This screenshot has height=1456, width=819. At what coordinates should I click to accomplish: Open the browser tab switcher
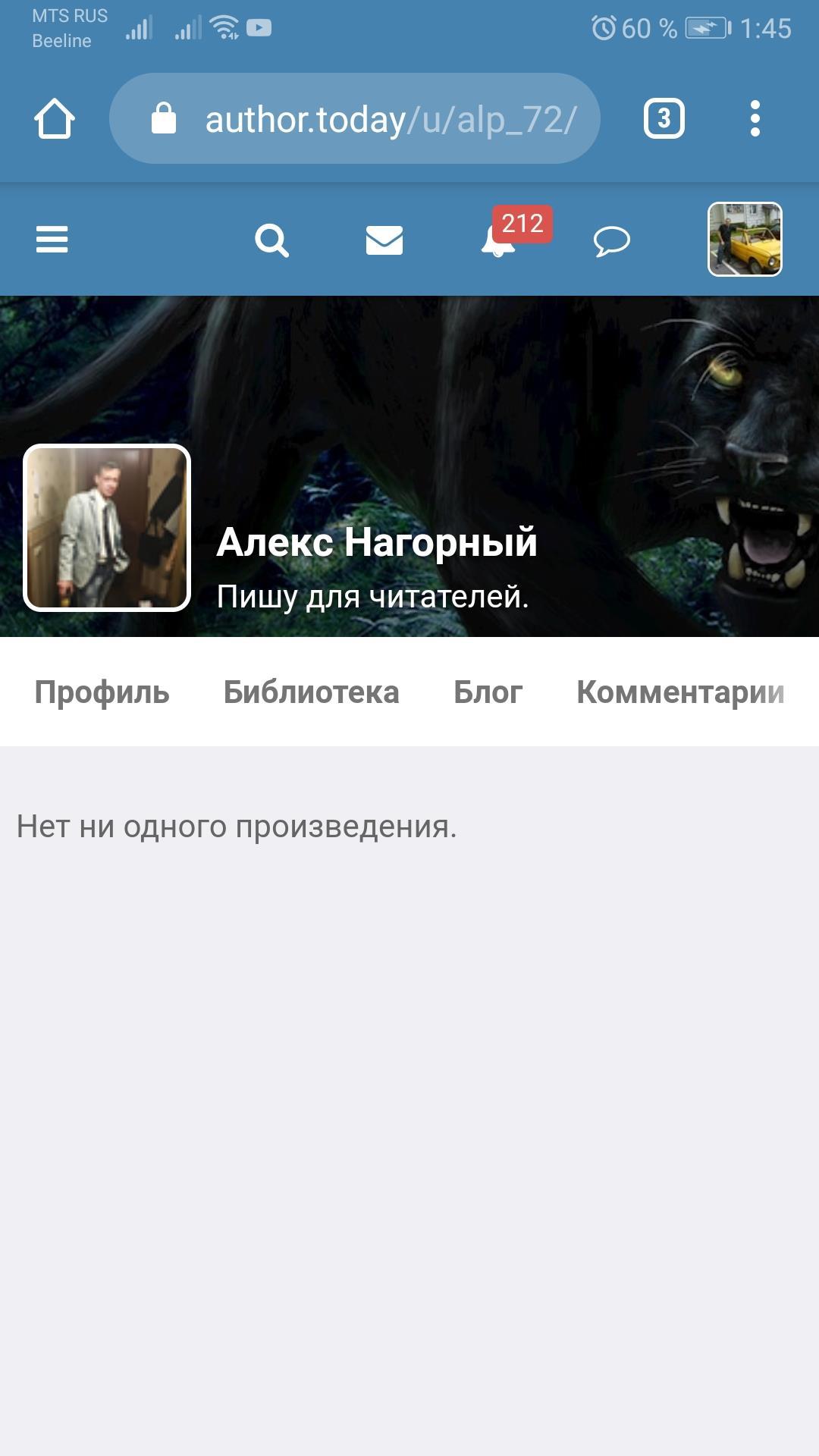point(664,119)
